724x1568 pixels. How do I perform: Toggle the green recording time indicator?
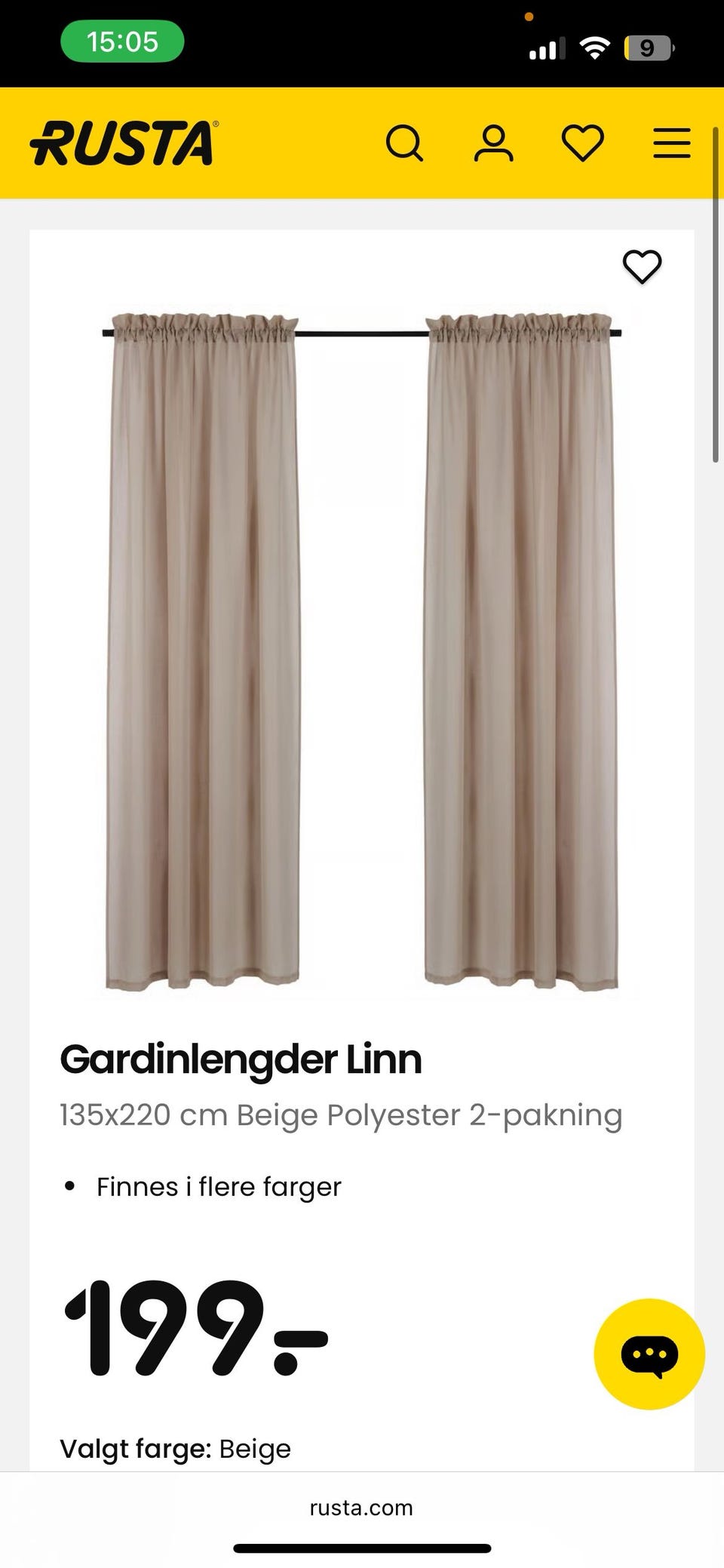pos(123,42)
